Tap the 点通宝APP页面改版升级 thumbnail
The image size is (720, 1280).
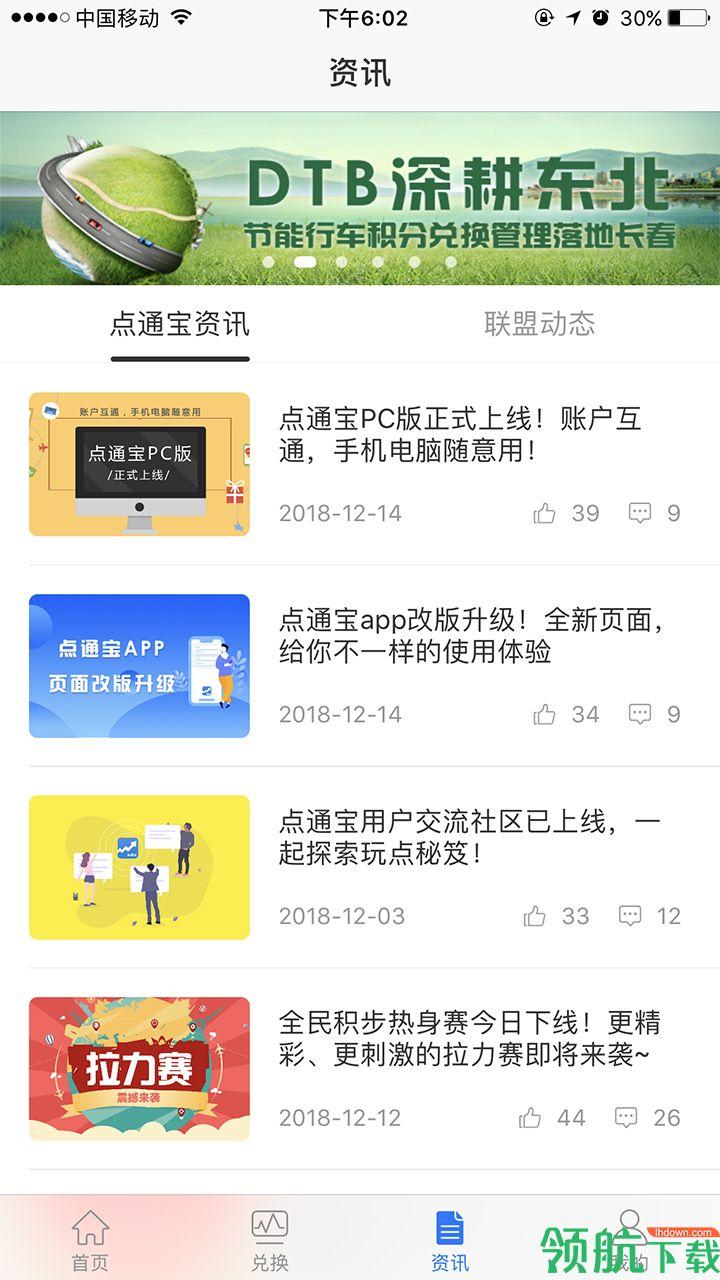click(x=140, y=666)
